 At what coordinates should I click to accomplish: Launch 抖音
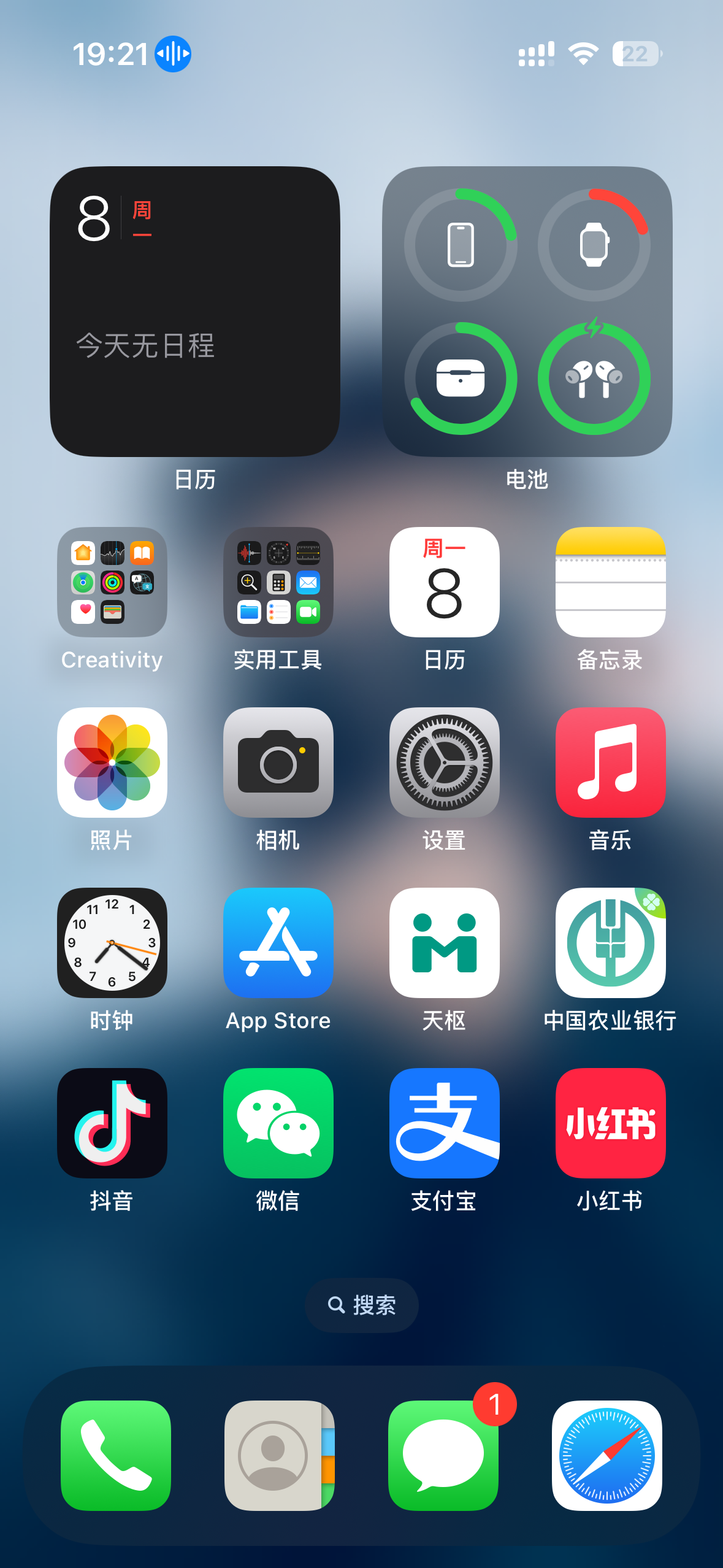pos(112,1123)
